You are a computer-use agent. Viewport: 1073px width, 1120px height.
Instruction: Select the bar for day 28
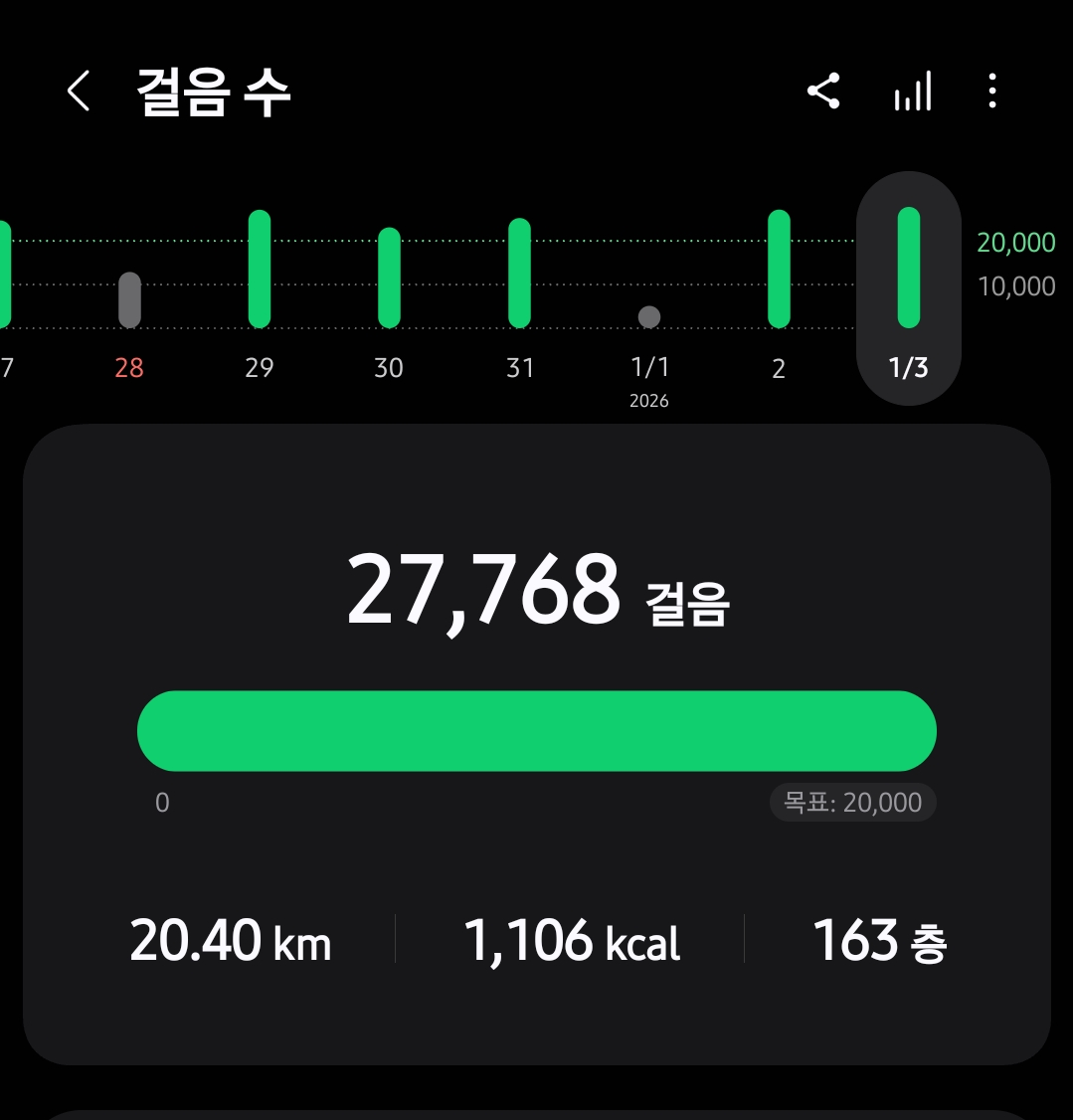(129, 299)
